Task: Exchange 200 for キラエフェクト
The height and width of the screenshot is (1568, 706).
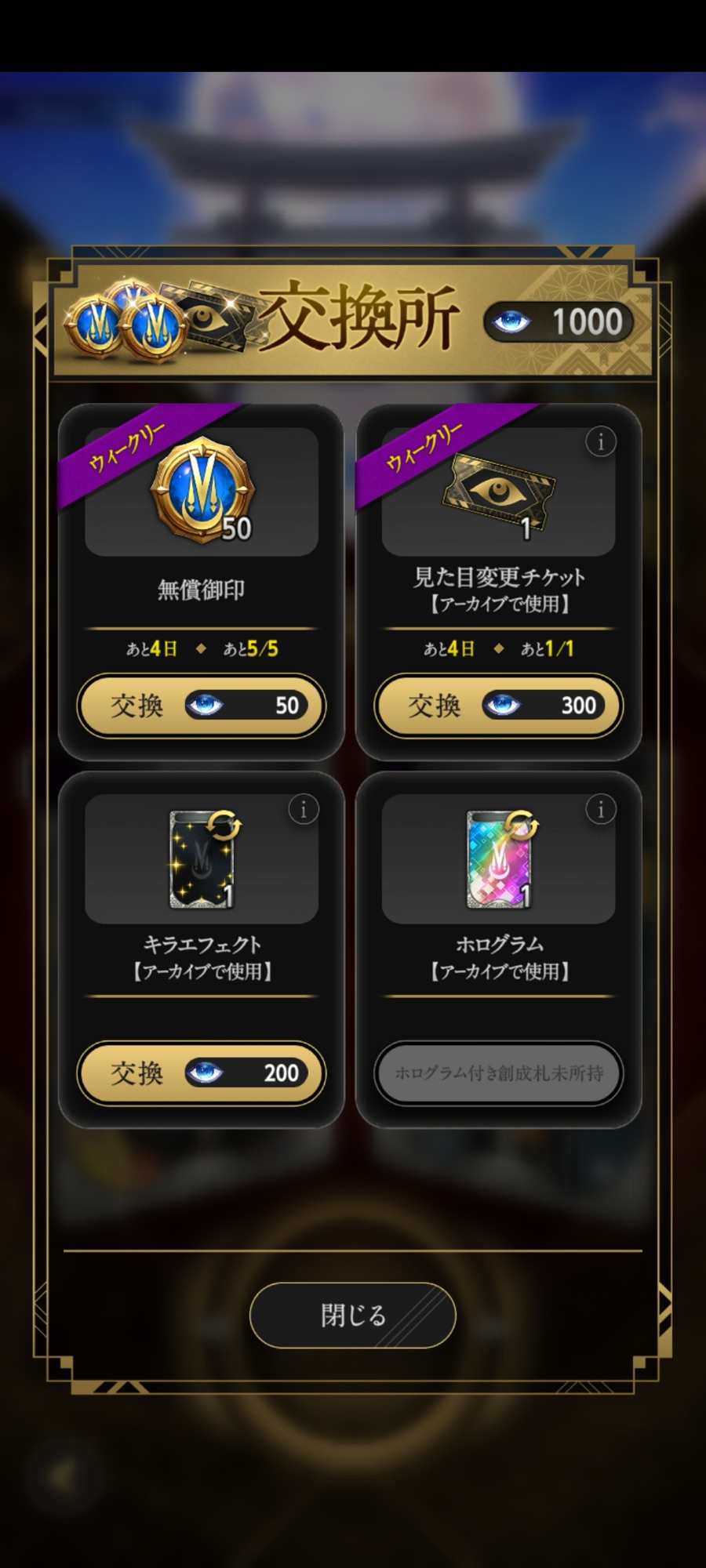Action: point(201,1073)
